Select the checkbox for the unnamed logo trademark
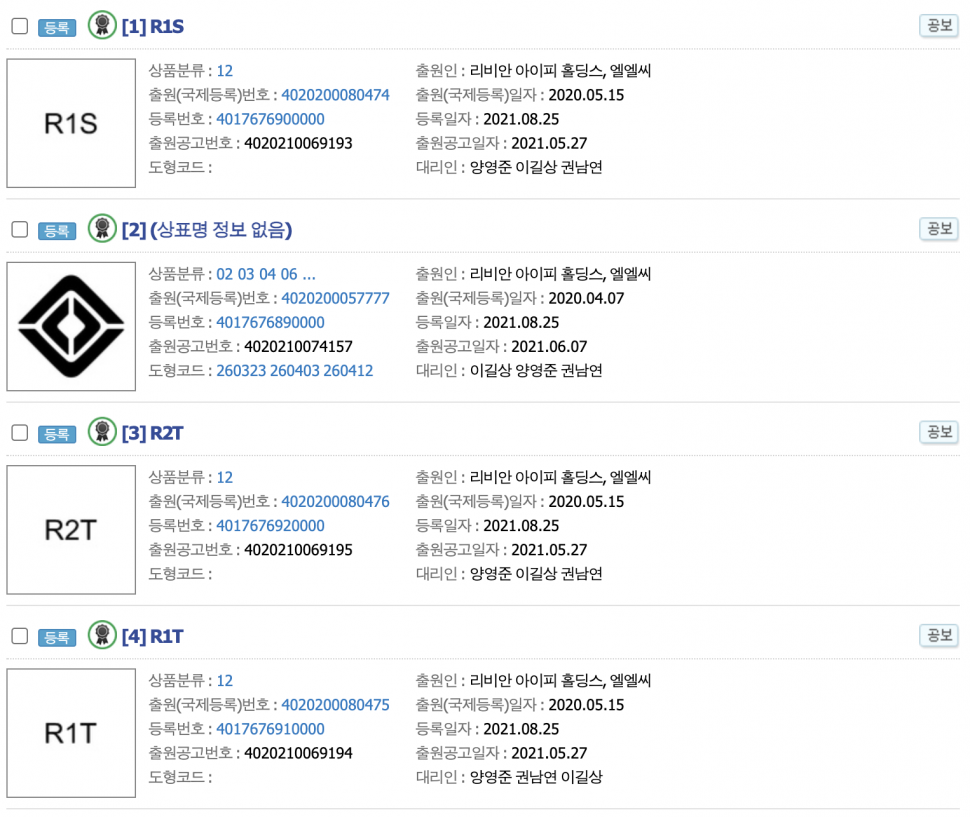Image resolution: width=970 pixels, height=817 pixels. (19, 229)
